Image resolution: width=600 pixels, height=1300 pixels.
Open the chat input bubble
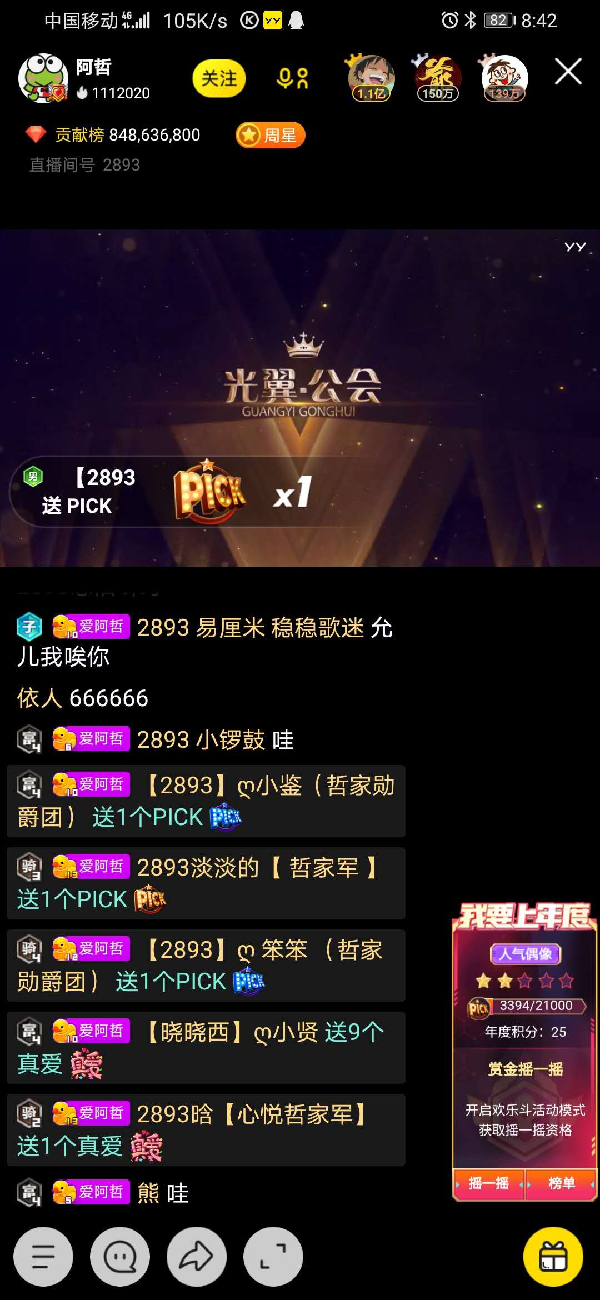click(120, 1256)
